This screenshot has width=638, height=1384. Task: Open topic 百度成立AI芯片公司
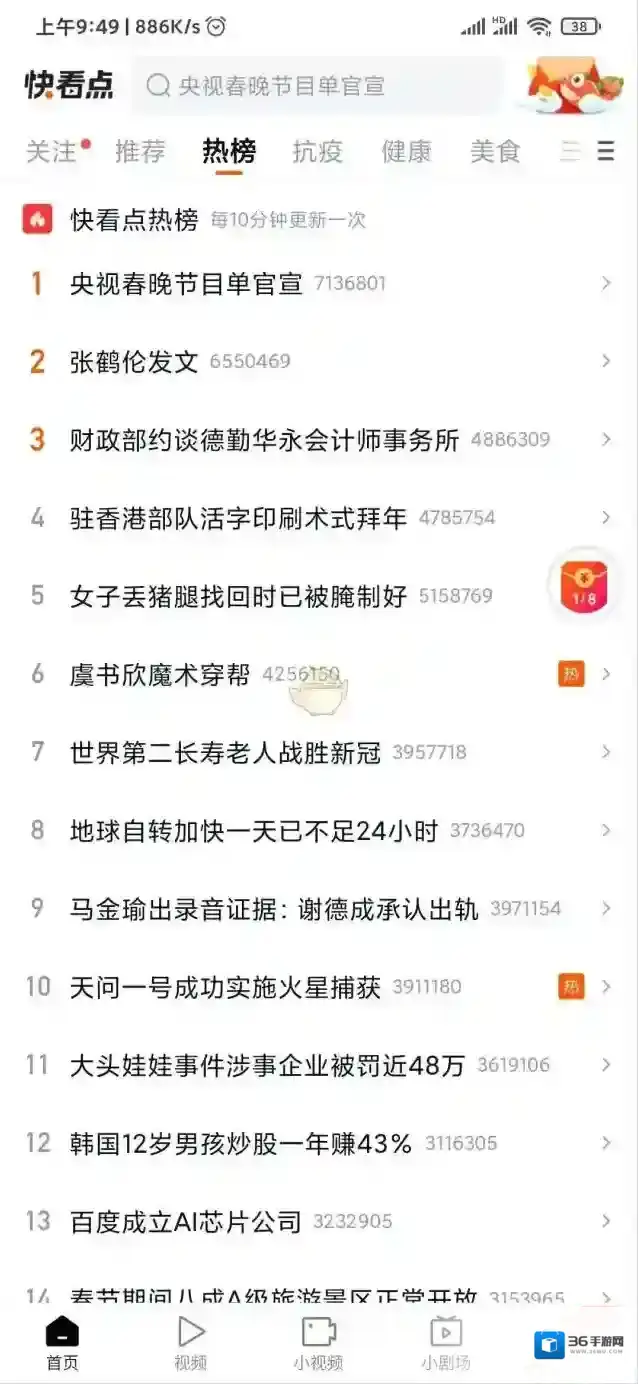185,1221
